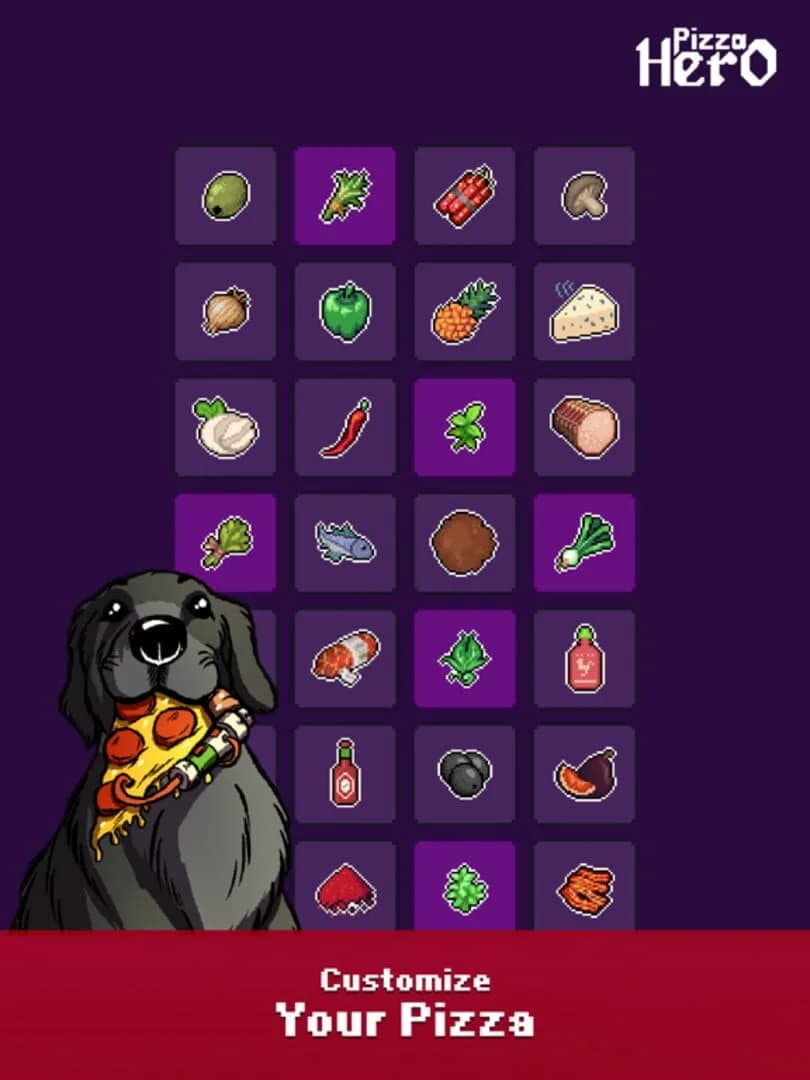This screenshot has width=810, height=1080.
Task: Add pineapple to the pizza
Action: (462, 310)
